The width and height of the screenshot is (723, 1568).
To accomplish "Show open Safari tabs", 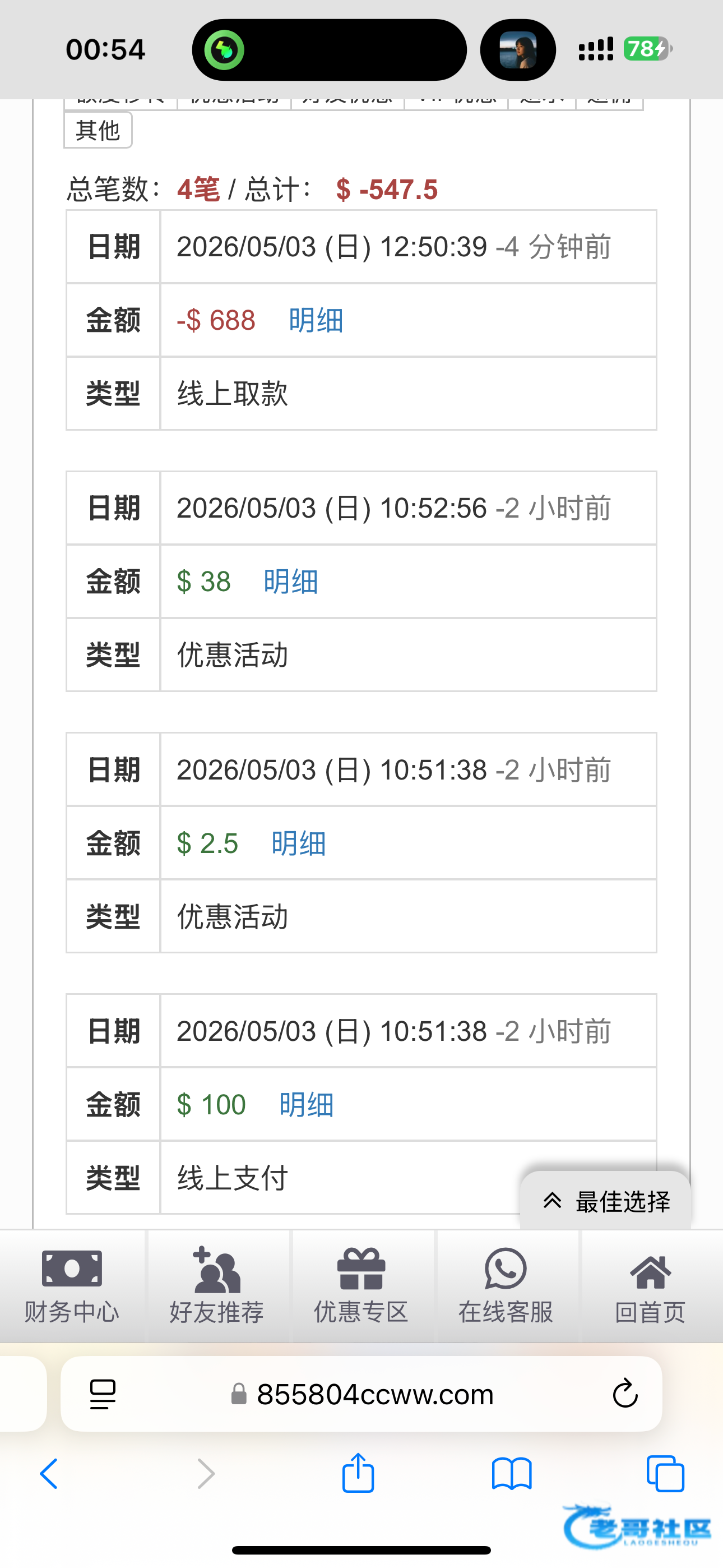I will click(x=665, y=1474).
